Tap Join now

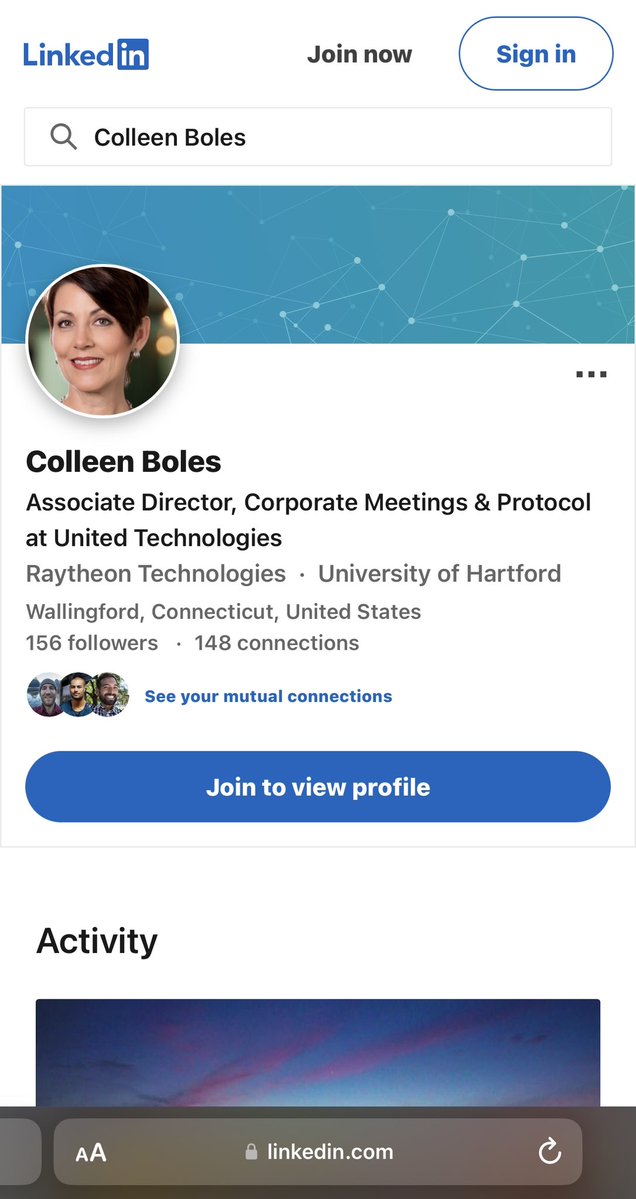coord(359,54)
